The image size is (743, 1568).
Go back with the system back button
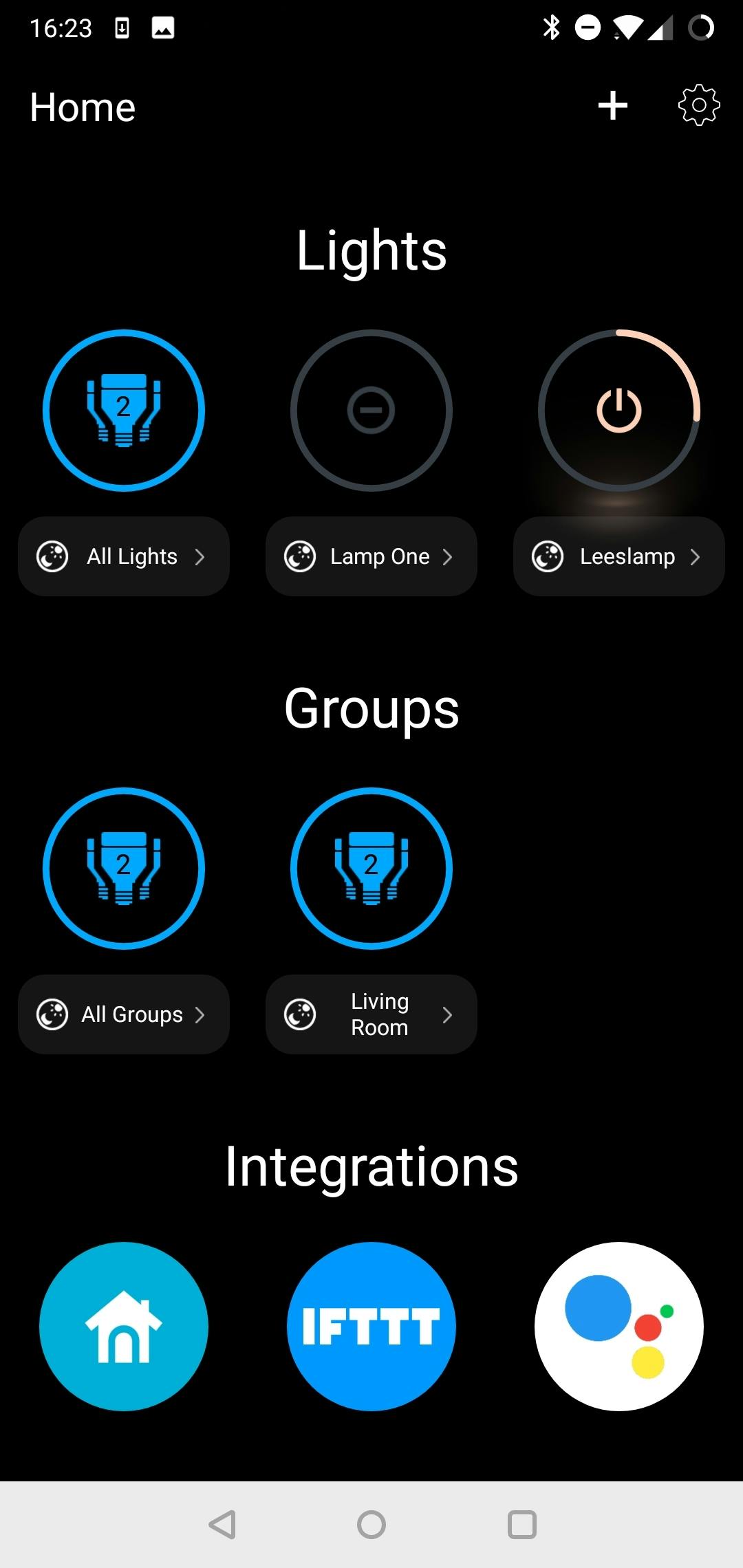coord(222,1525)
